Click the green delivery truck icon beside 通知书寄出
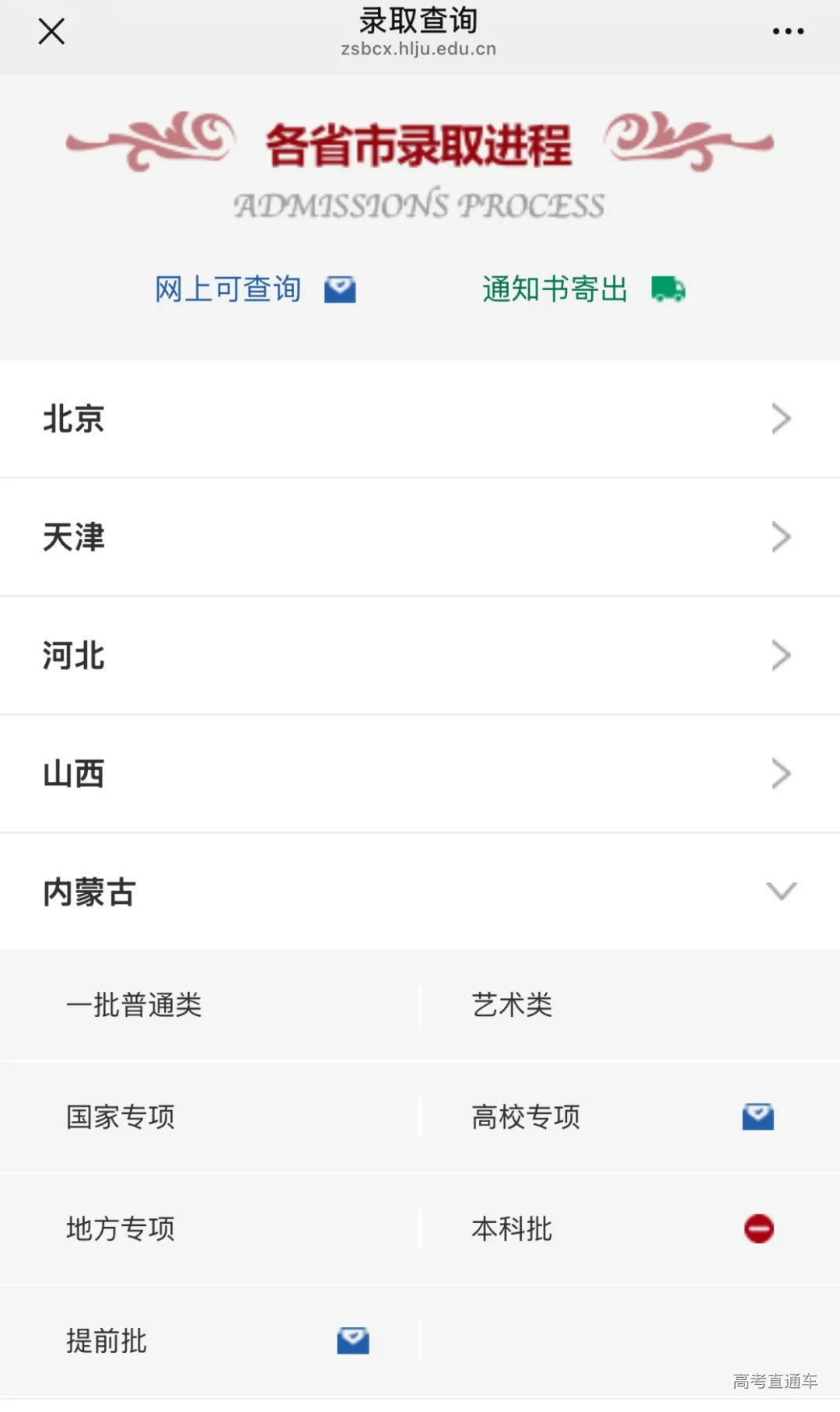 667,289
